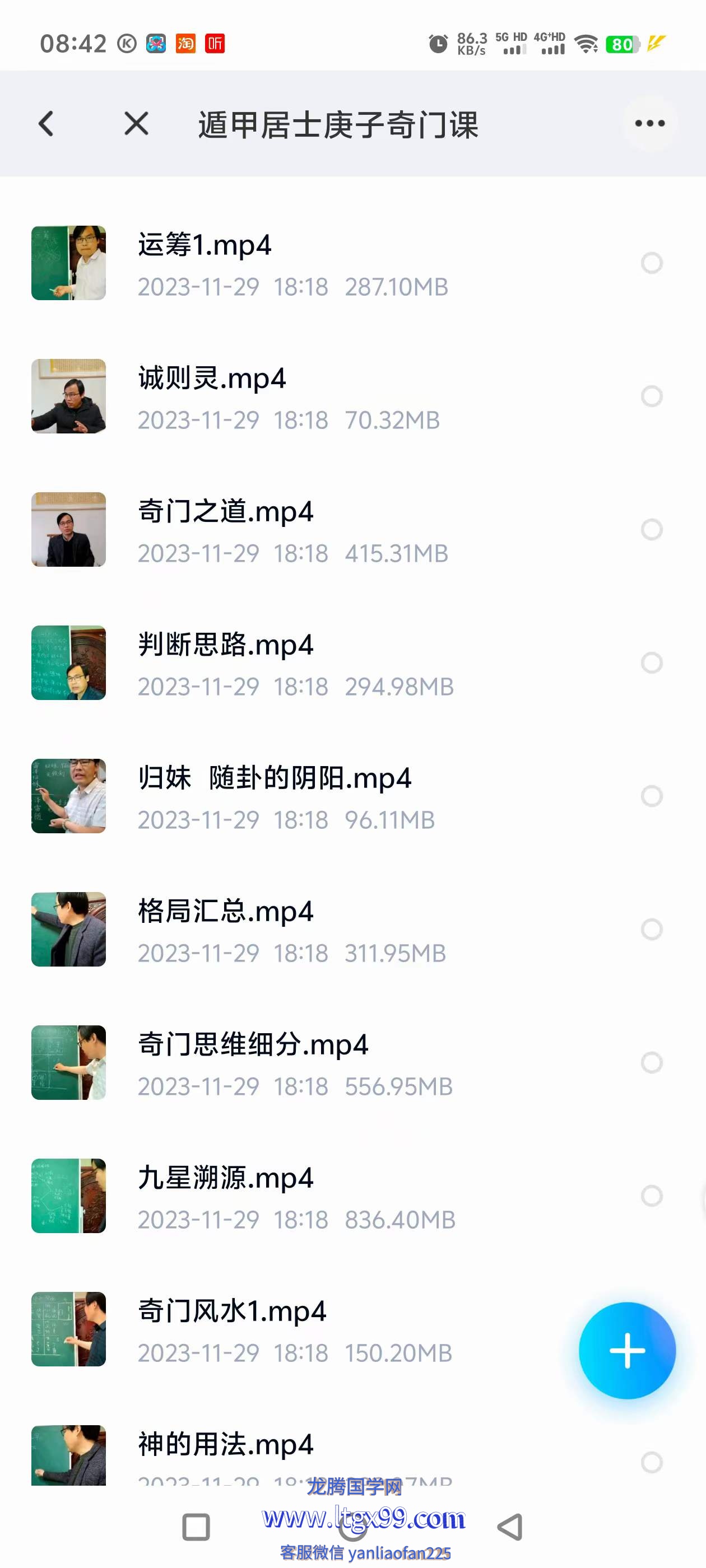Choose 神的用法.mp4 via its circle

tap(651, 1462)
